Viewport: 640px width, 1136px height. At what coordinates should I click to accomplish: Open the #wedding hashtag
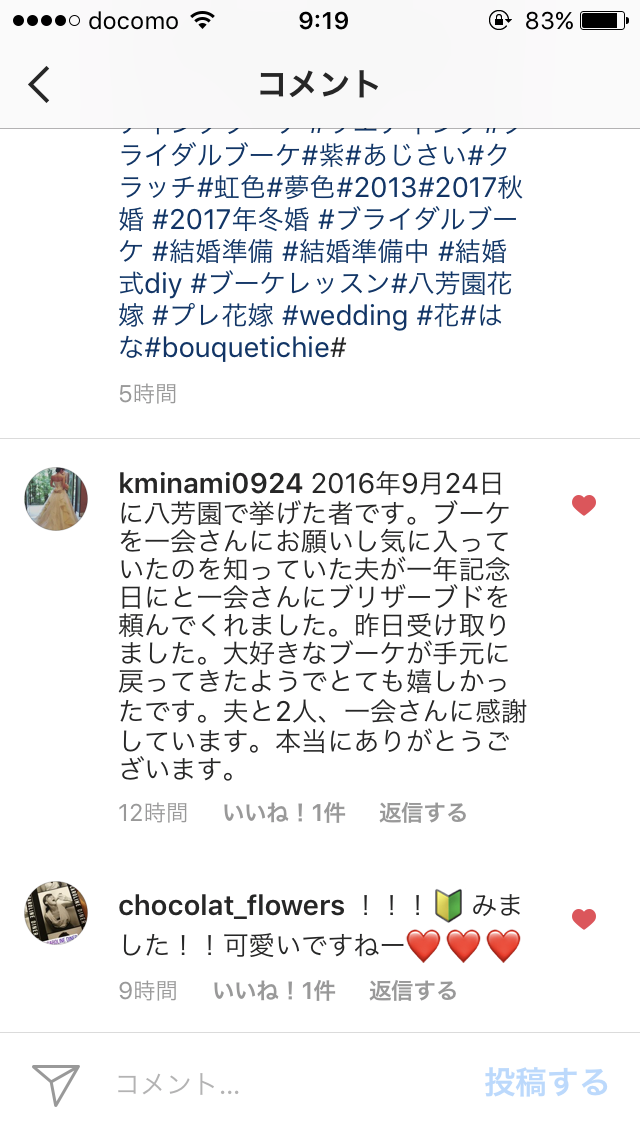pos(345,316)
